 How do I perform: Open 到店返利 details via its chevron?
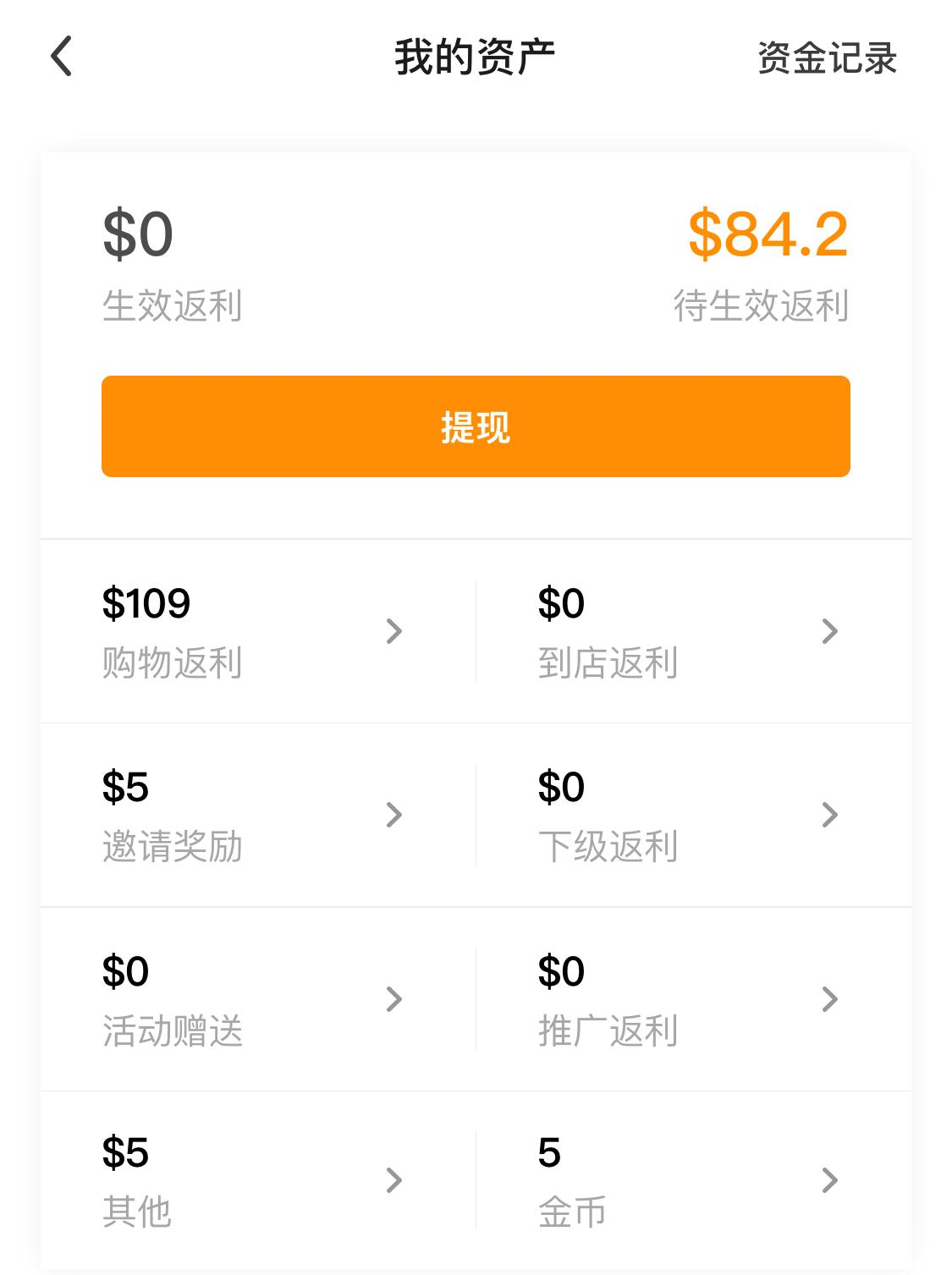tap(831, 632)
